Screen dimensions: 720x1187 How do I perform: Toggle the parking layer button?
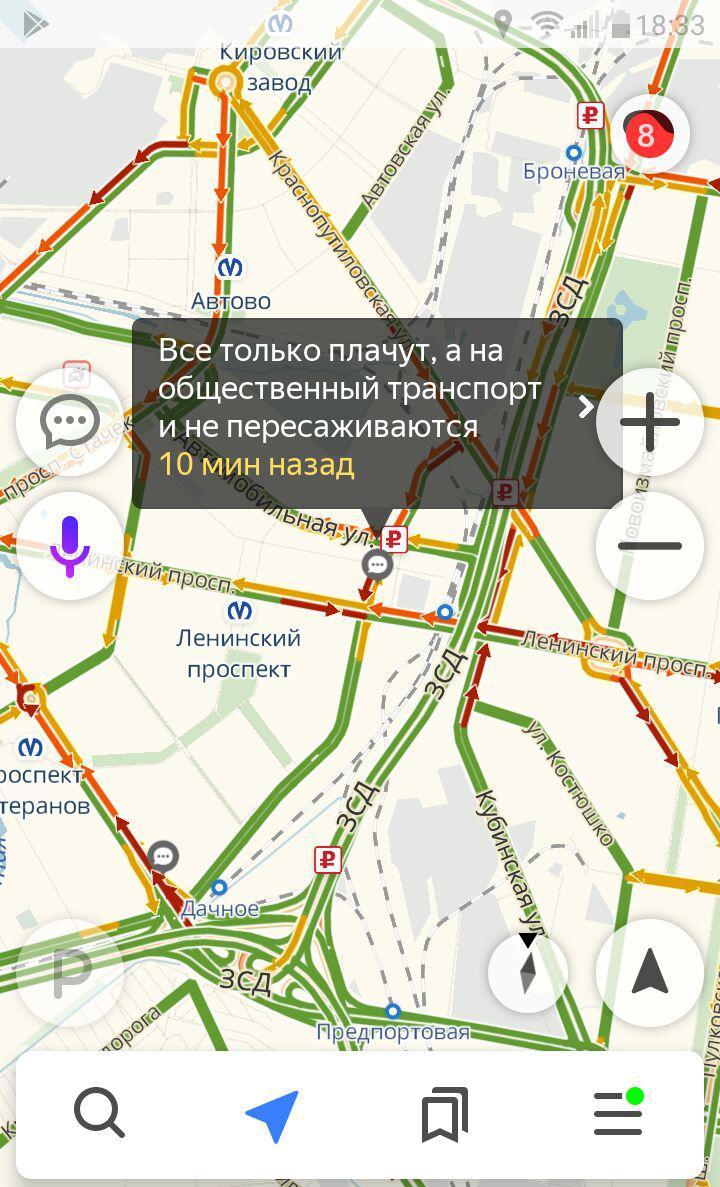[x=69, y=972]
